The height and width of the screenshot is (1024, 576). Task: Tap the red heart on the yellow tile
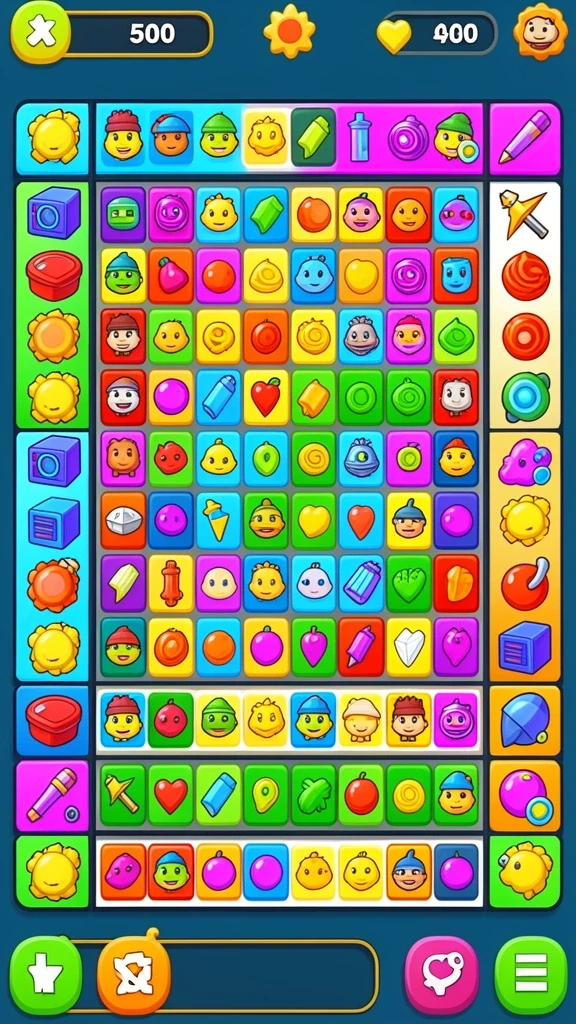point(266,397)
